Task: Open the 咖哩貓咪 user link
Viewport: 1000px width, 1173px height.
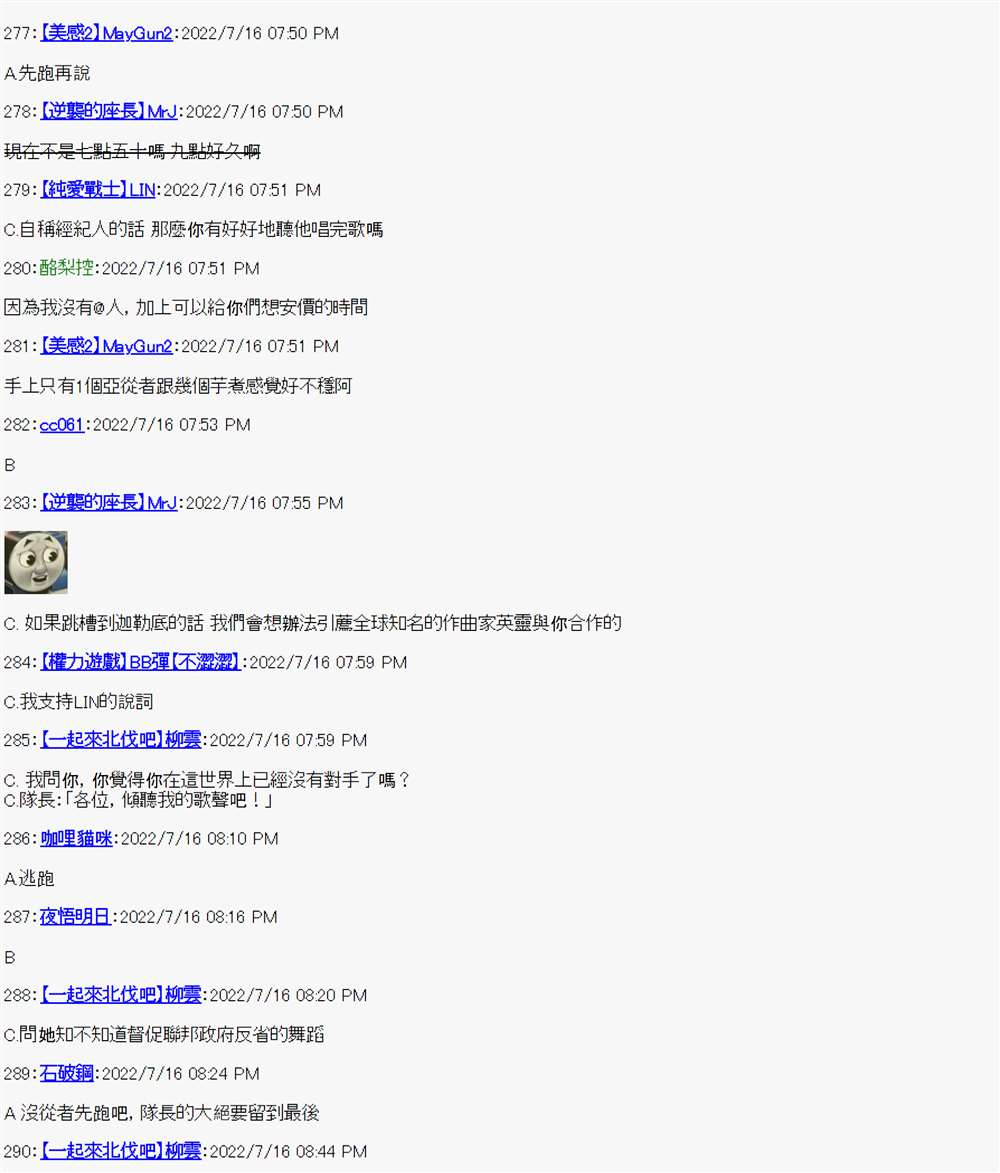Action: pyautogui.click(x=76, y=839)
